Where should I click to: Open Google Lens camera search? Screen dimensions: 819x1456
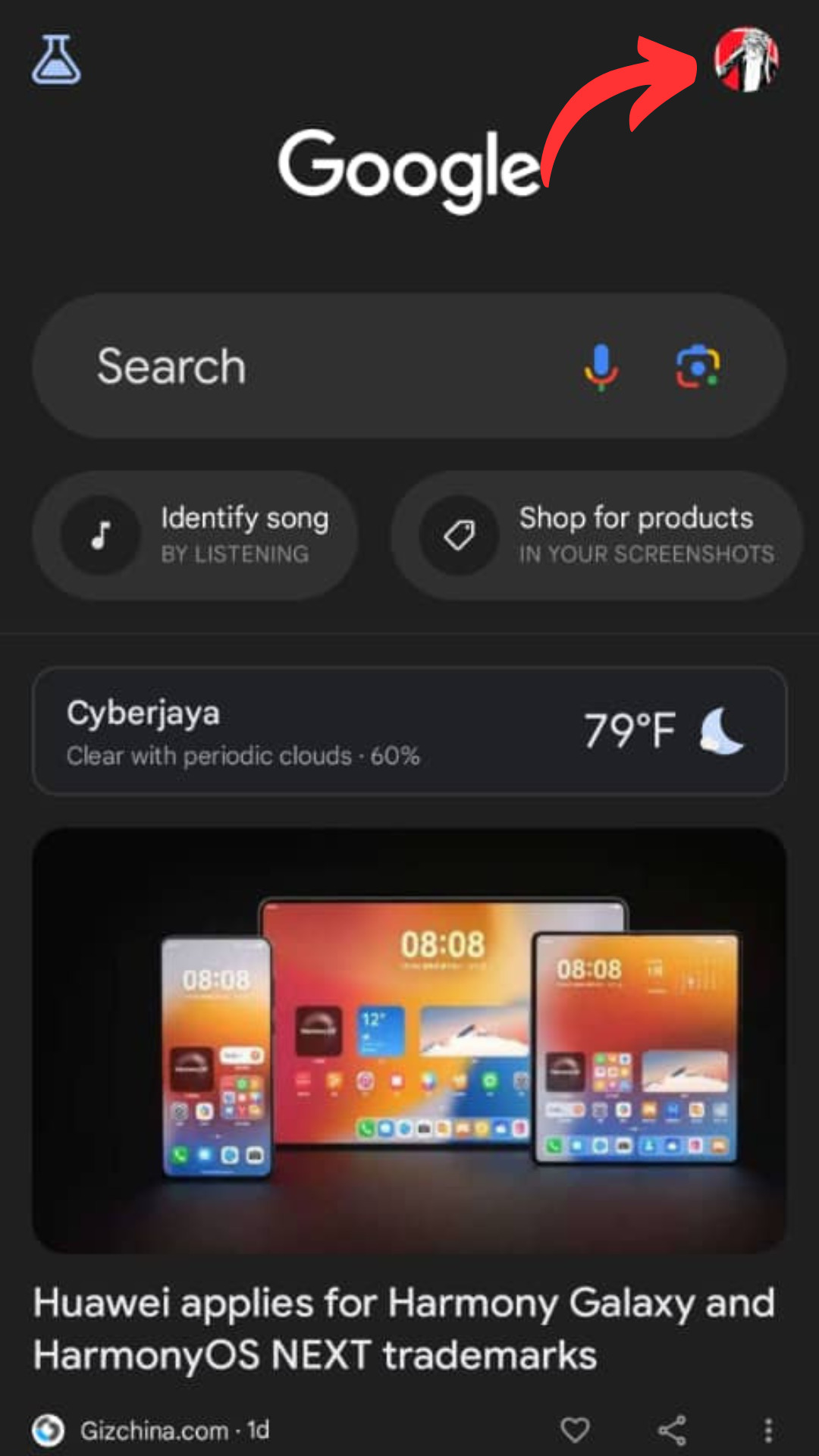pyautogui.click(x=698, y=367)
